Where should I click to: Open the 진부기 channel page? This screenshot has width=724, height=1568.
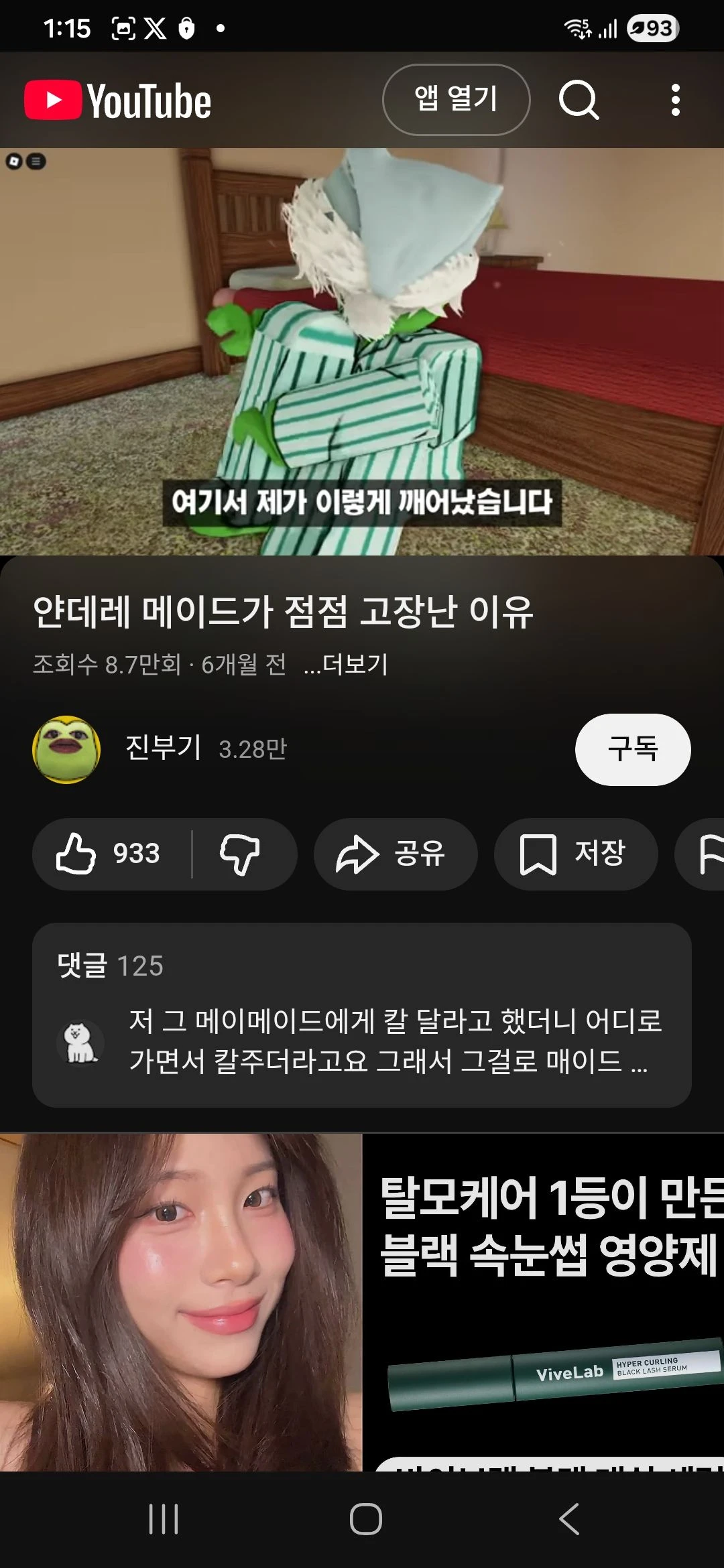163,748
